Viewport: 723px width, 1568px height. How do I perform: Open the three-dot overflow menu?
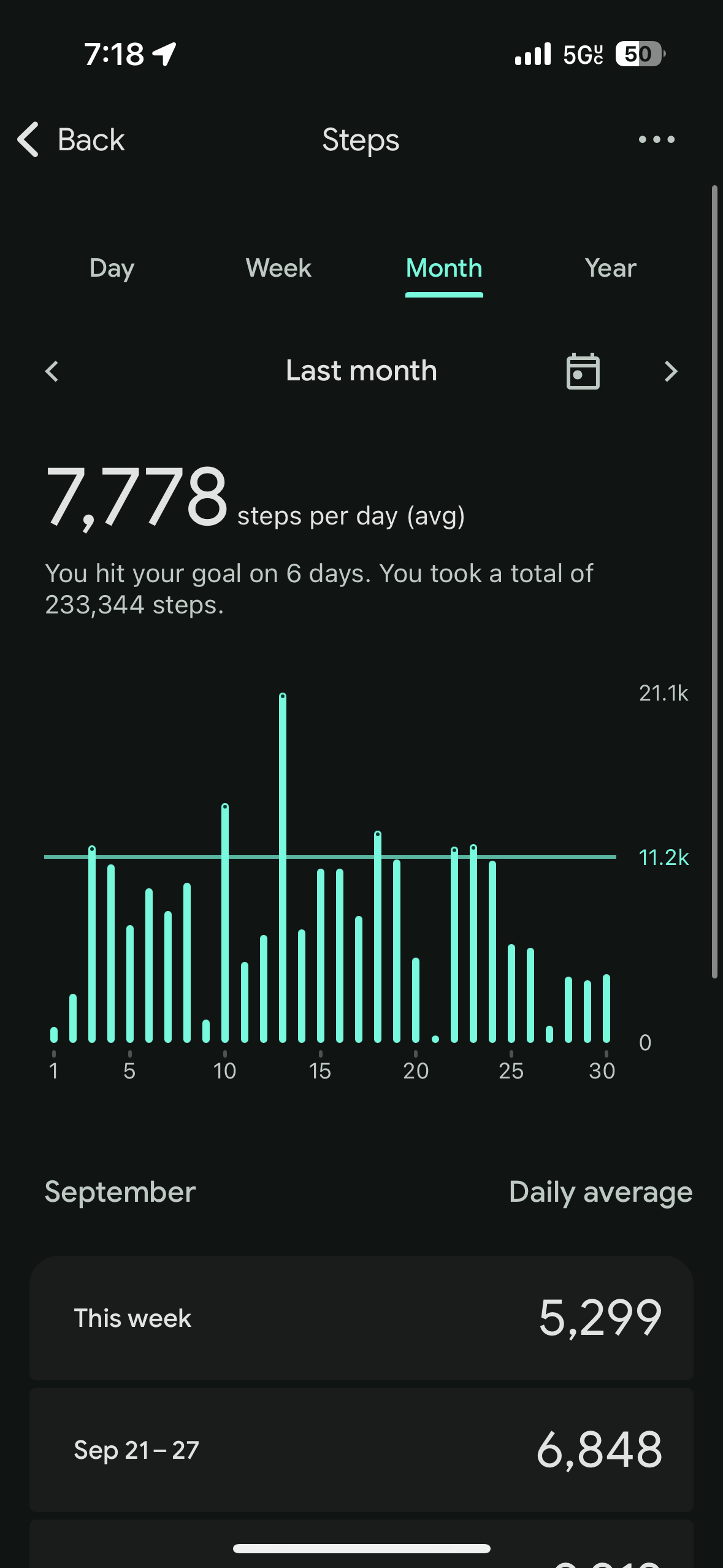click(x=655, y=139)
